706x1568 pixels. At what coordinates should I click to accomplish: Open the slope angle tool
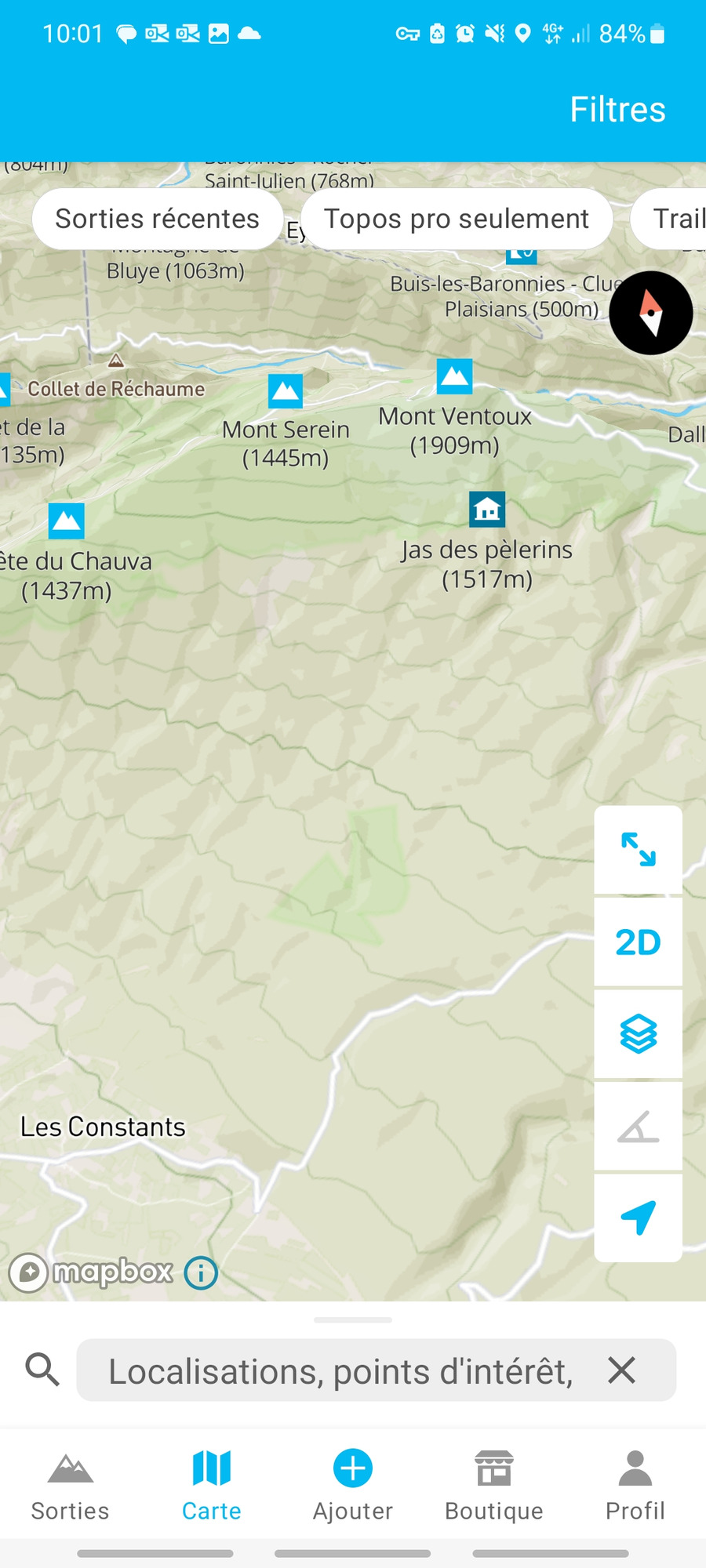(639, 1126)
